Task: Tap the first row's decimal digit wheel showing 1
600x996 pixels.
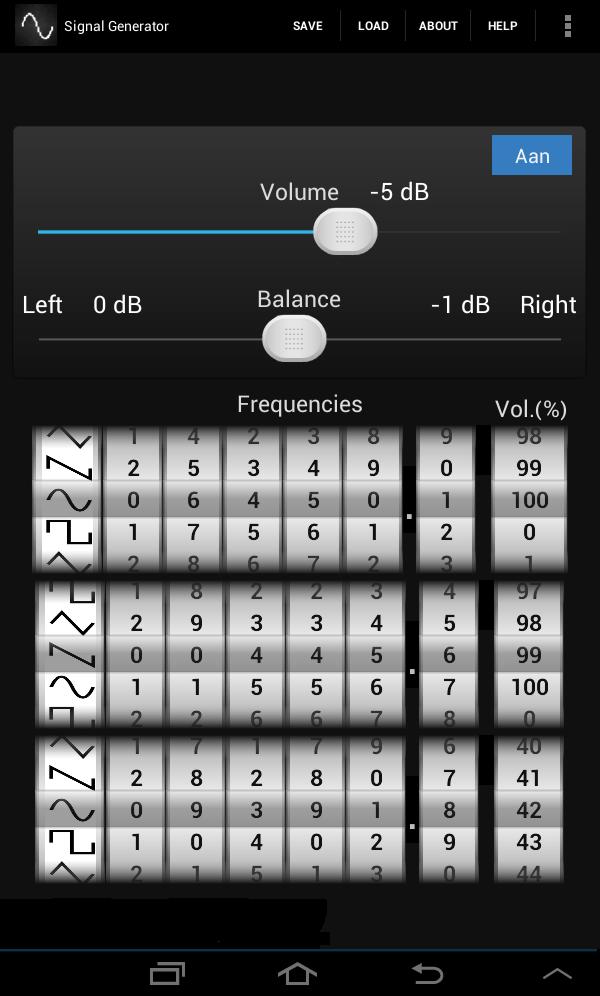Action: click(446, 499)
